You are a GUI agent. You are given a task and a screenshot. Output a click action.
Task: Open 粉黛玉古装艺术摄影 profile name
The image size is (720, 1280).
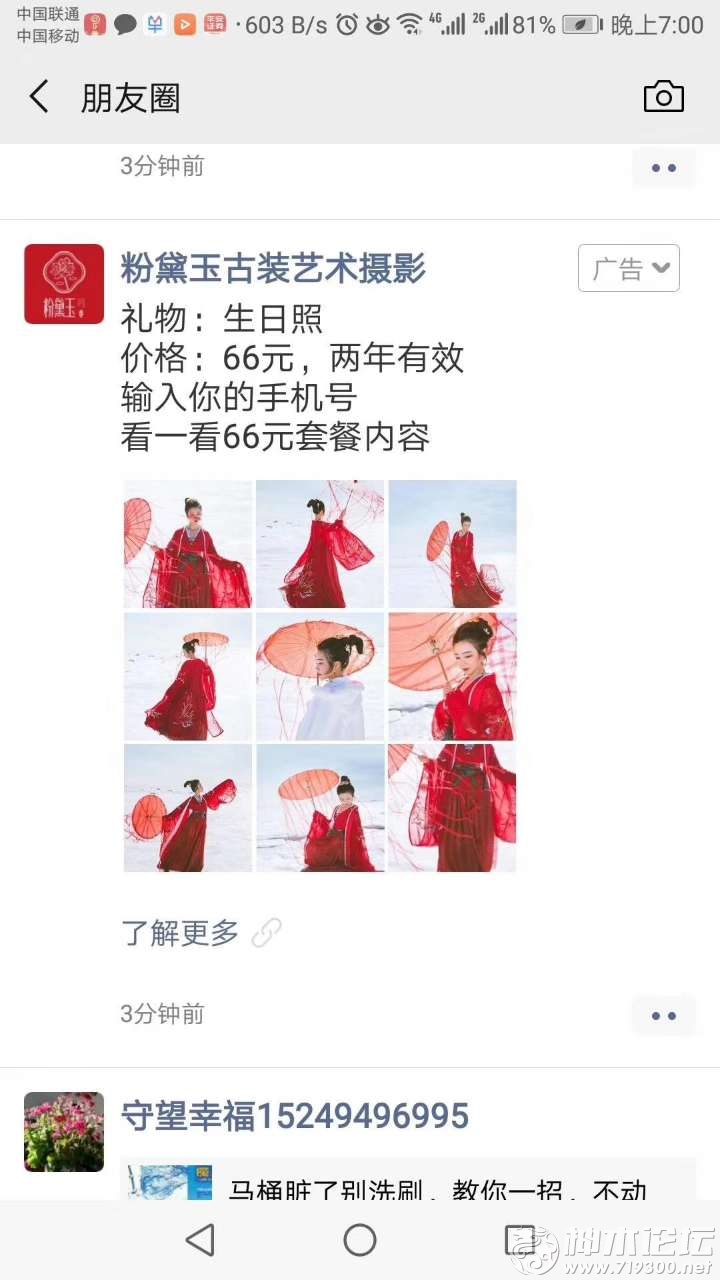pyautogui.click(x=273, y=268)
